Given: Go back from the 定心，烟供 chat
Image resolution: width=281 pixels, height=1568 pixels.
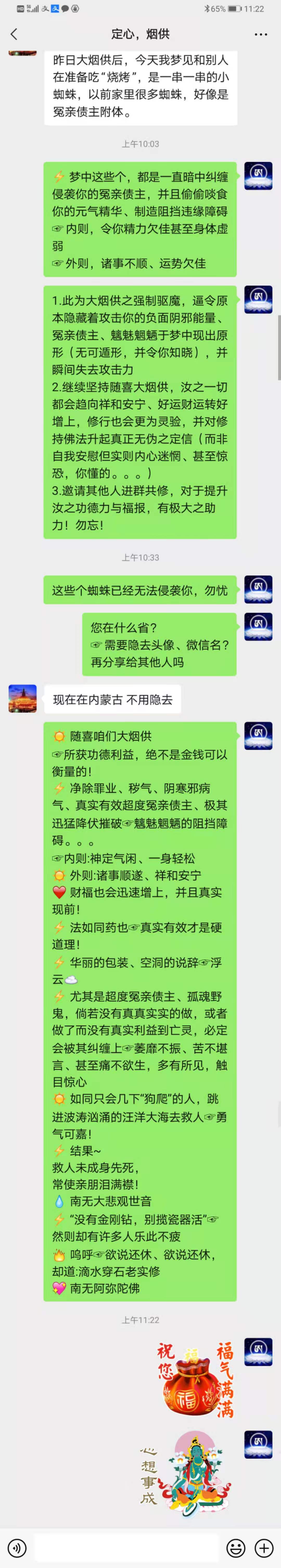Looking at the screenshot, I should tap(14, 34).
